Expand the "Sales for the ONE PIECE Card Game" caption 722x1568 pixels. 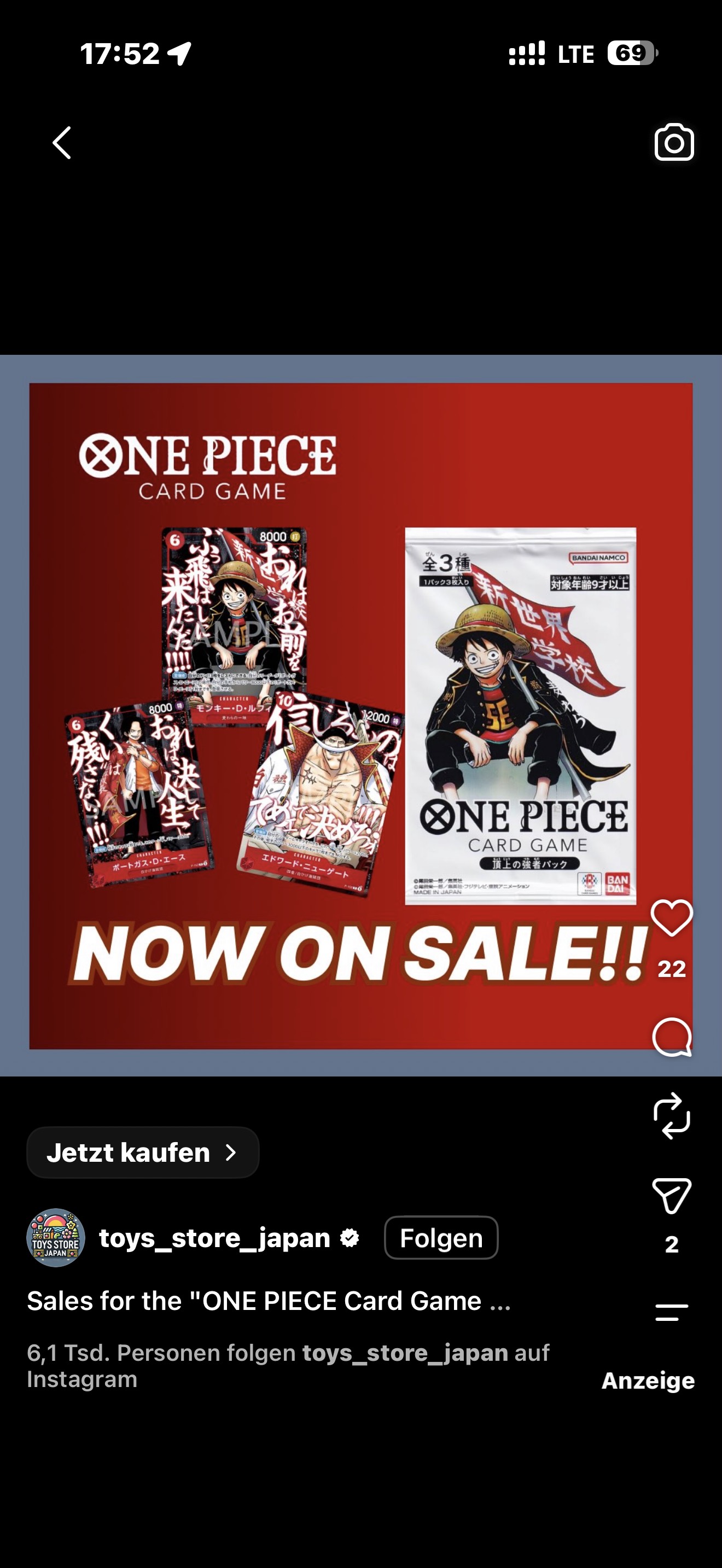(269, 1301)
